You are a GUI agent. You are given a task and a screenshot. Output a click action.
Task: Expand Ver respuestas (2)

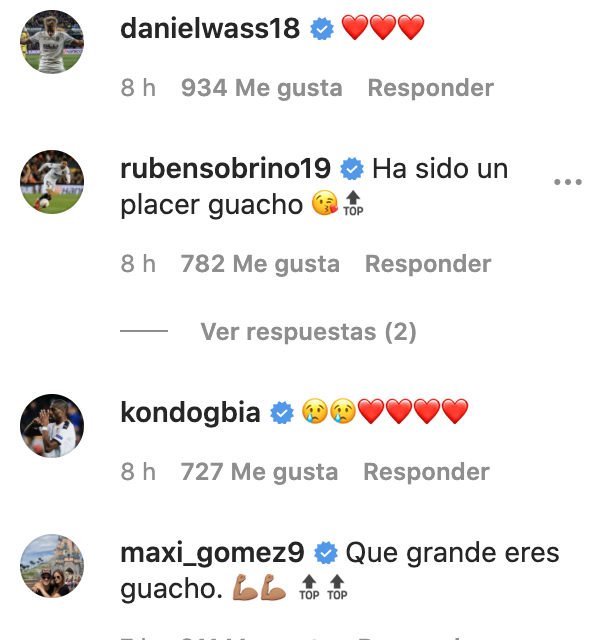(308, 331)
